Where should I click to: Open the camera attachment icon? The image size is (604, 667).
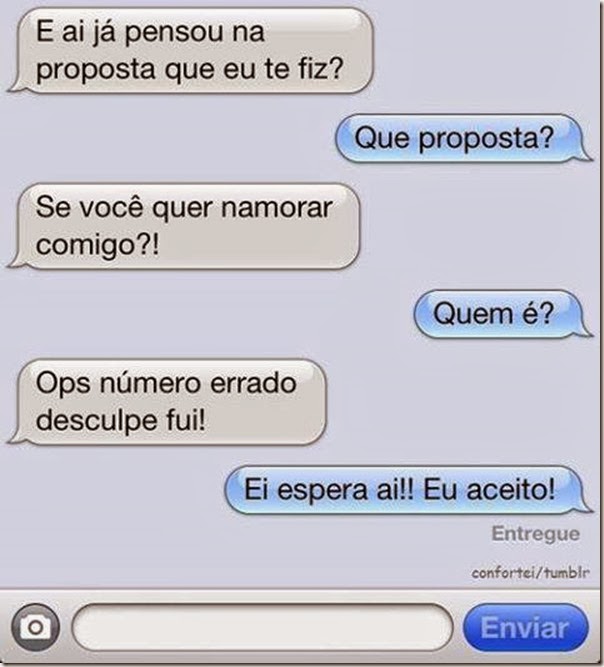(36, 628)
